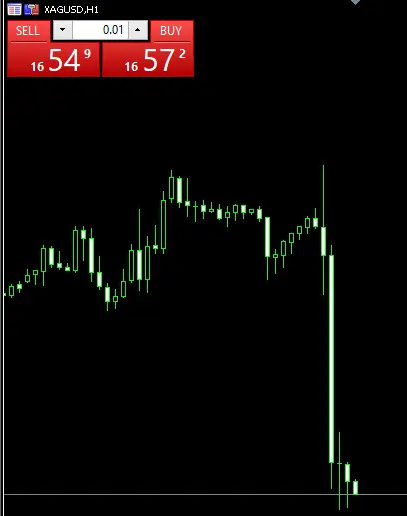
Task: Tap BUY at 16.572
Action: click(x=148, y=49)
